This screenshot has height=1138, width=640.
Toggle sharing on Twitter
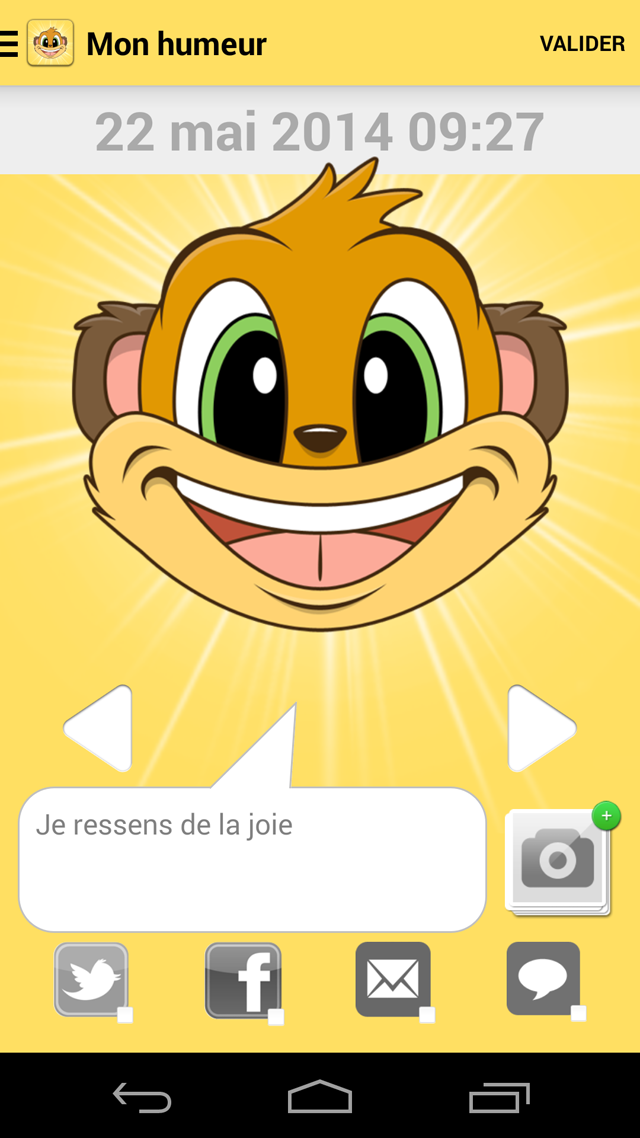92,980
